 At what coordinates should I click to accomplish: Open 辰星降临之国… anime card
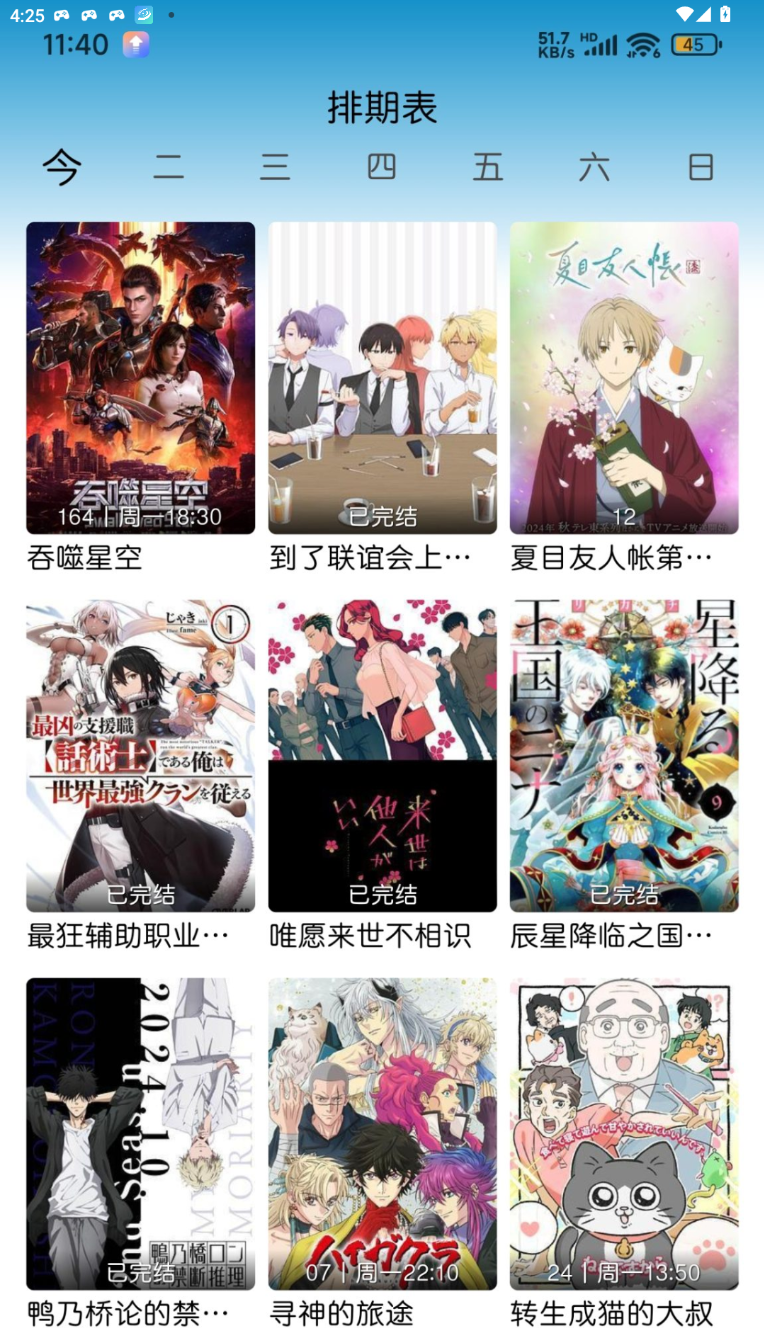pos(624,756)
